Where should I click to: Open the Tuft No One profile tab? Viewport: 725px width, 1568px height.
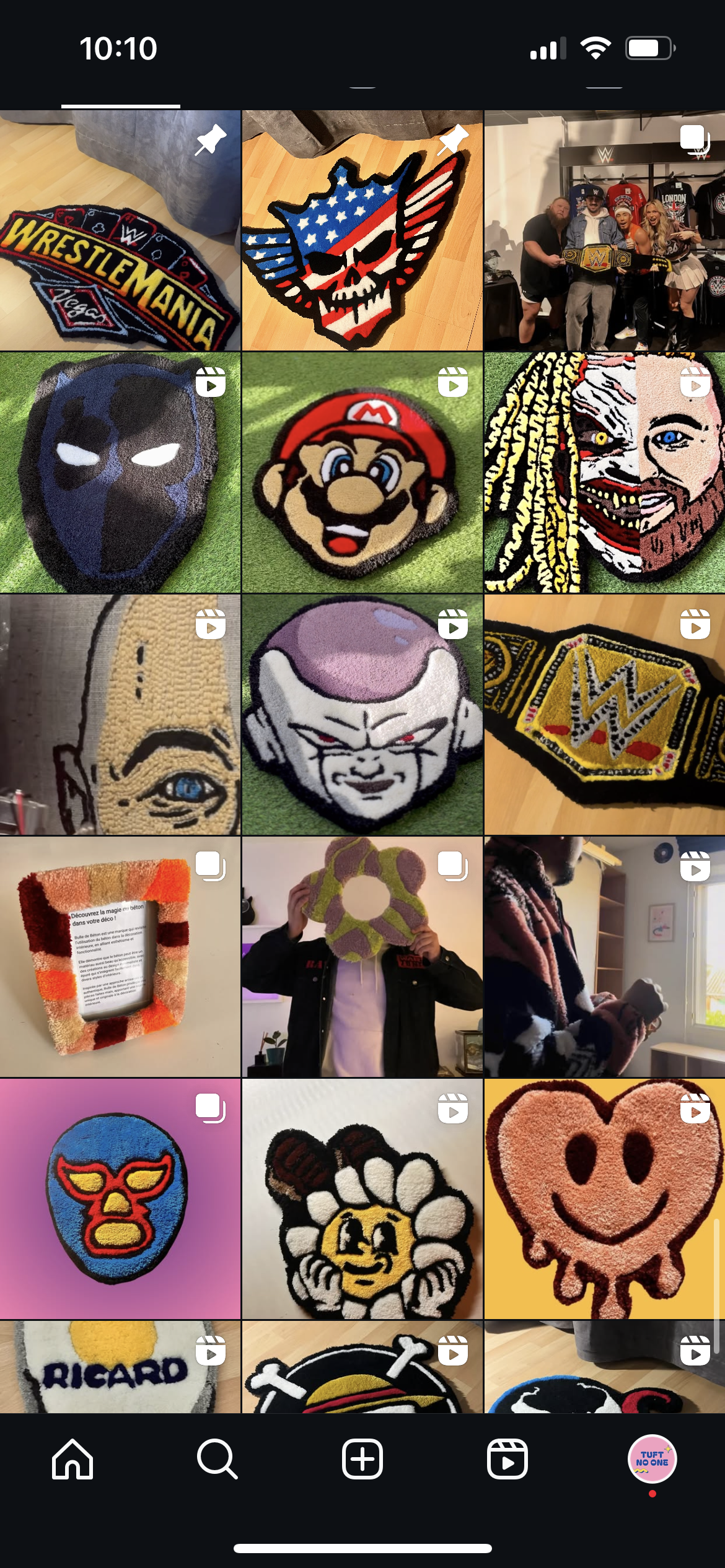pos(652,1459)
